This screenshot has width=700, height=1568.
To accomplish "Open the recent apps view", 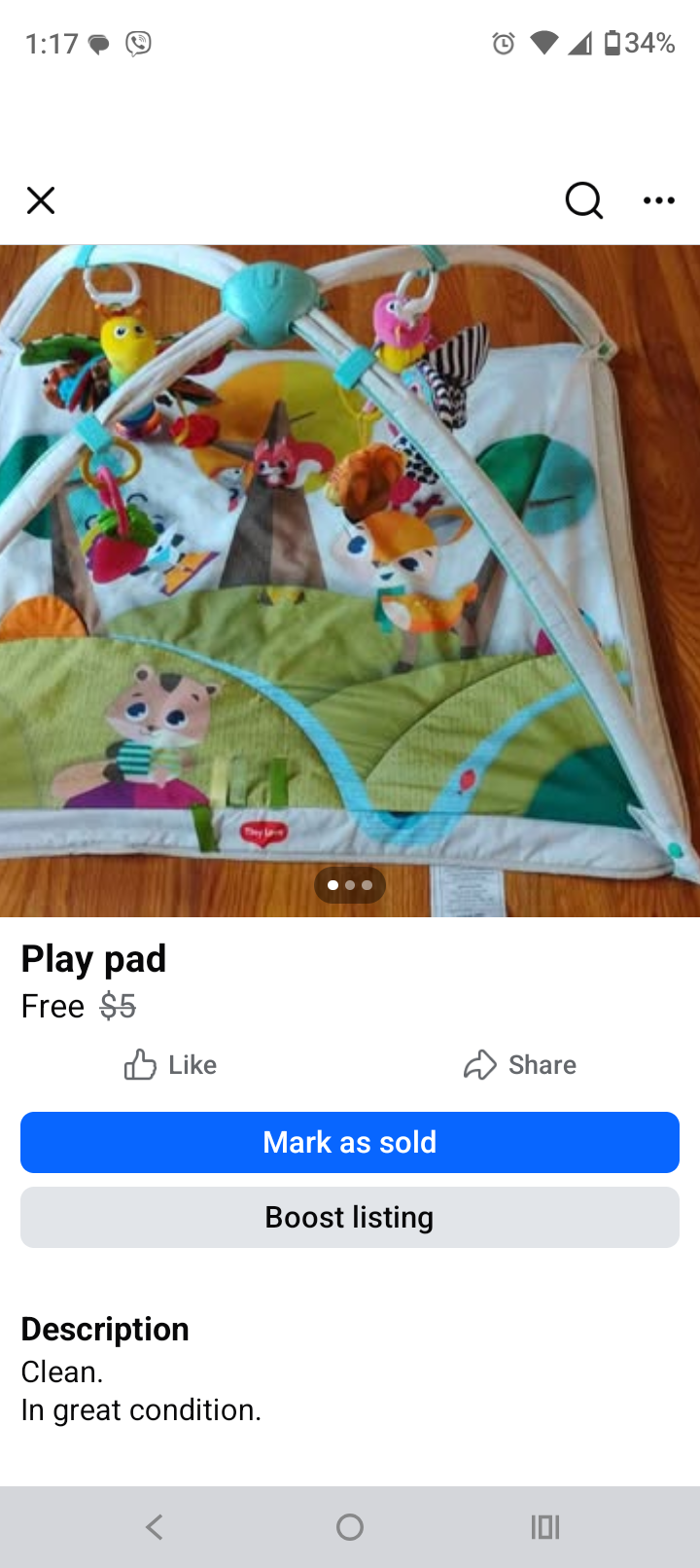I will (544, 1527).
